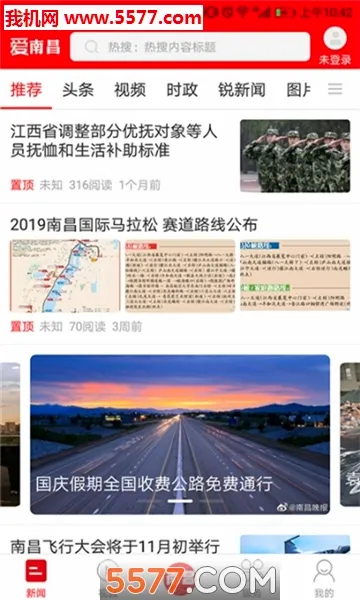Open the 锐新闻 tab
Viewport: 360px width, 600px height.
point(242,90)
